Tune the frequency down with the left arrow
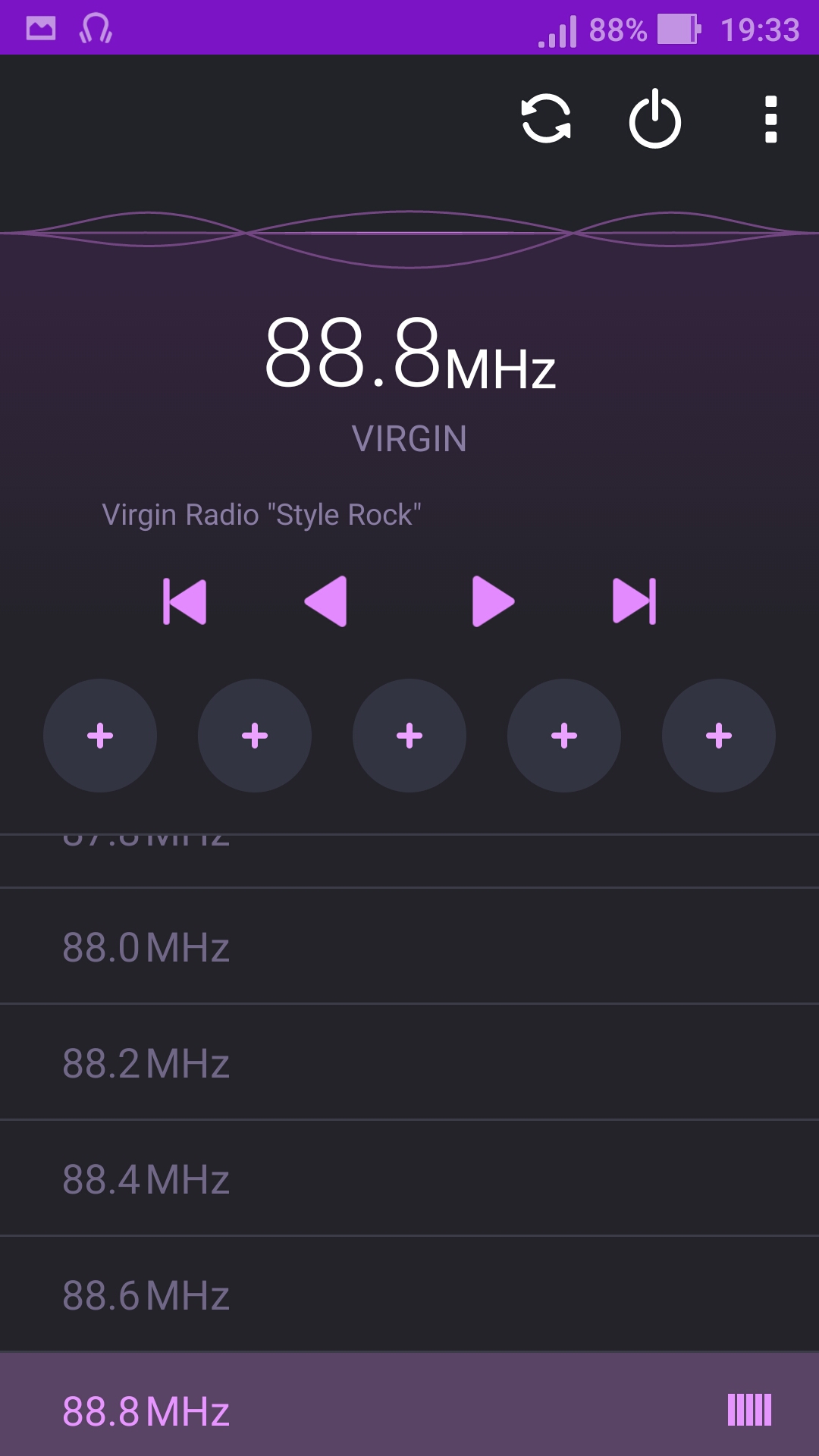The width and height of the screenshot is (819, 1456). pyautogui.click(x=326, y=601)
